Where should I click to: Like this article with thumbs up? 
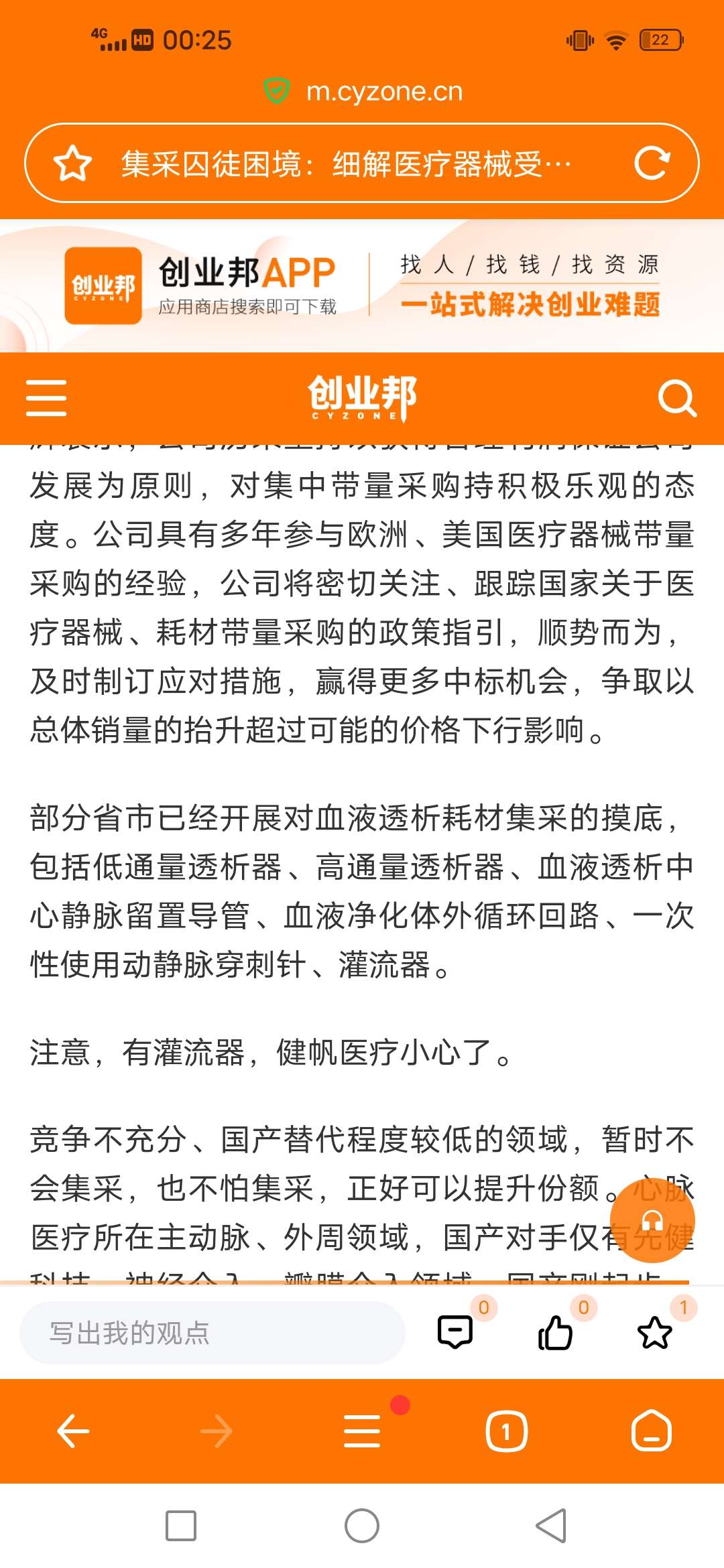pyautogui.click(x=555, y=1332)
